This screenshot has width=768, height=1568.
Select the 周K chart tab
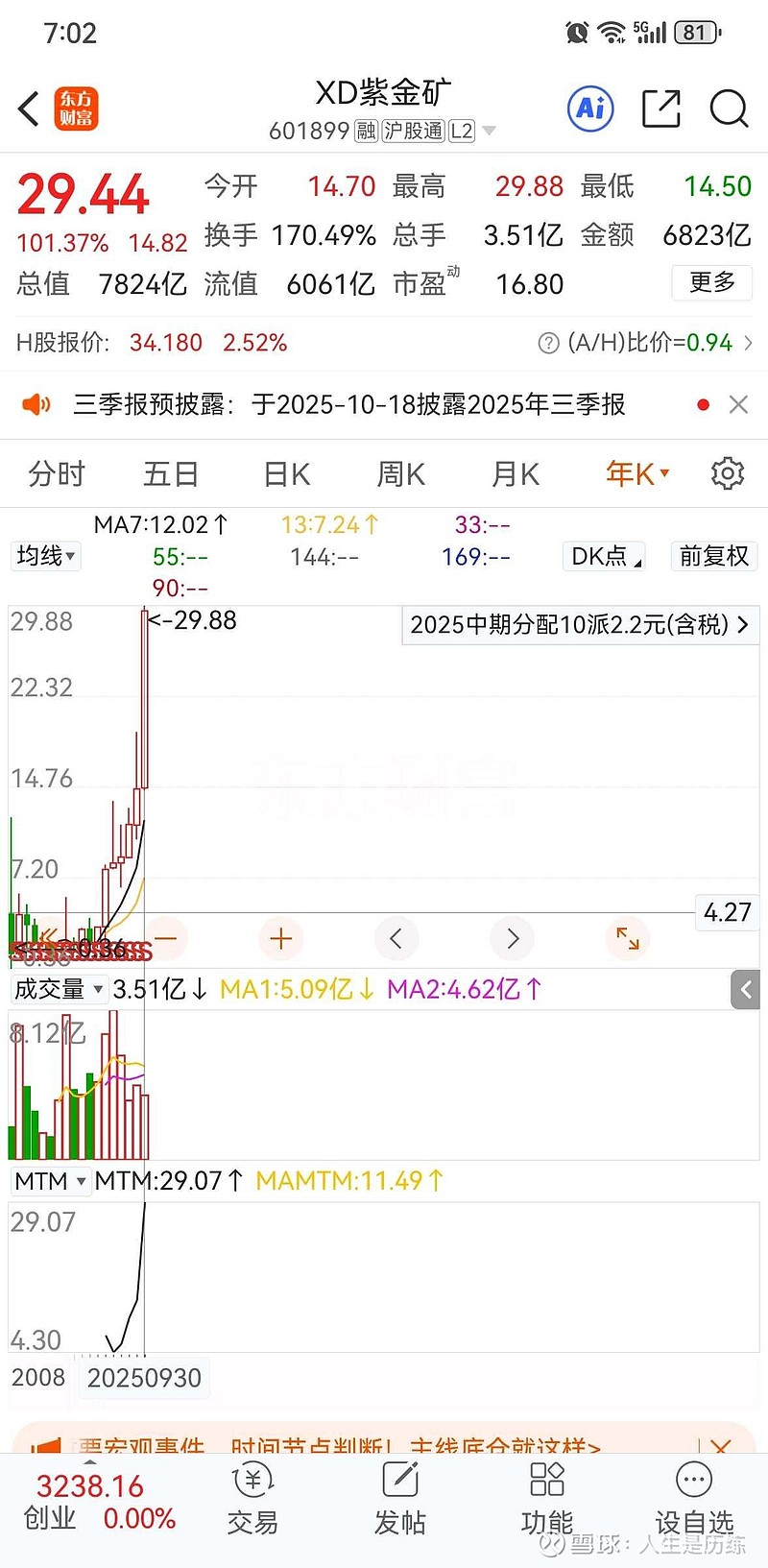400,473
